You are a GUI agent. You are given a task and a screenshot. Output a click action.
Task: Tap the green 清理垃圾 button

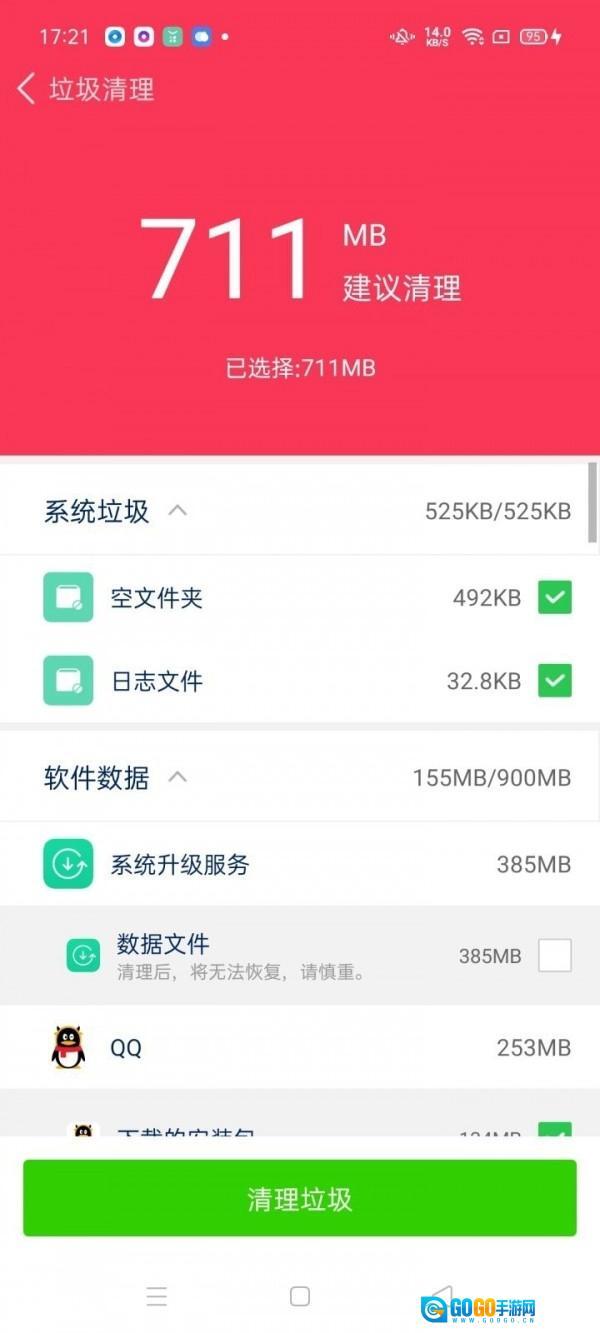(x=300, y=1198)
